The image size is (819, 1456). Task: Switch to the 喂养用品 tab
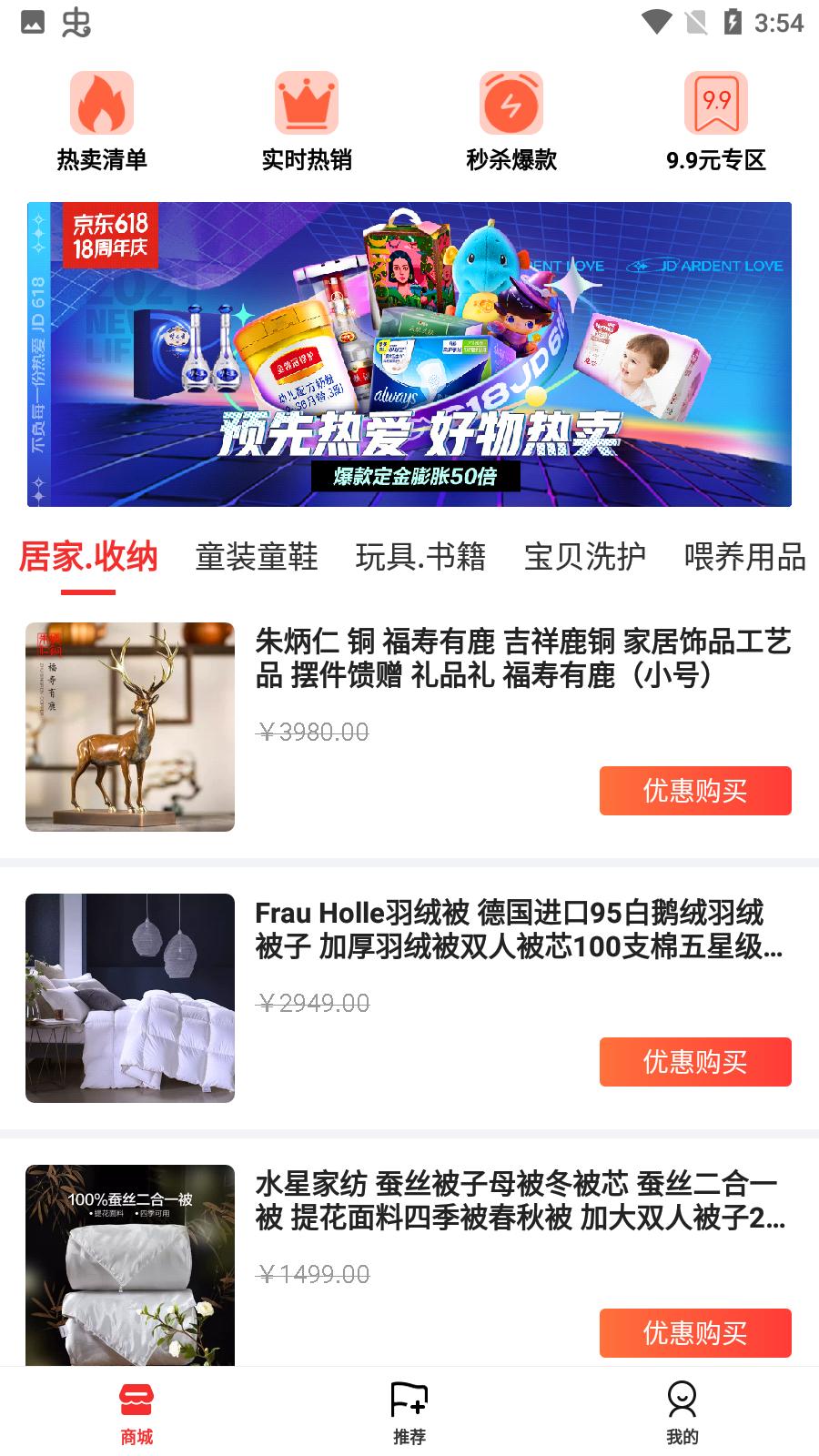[745, 557]
